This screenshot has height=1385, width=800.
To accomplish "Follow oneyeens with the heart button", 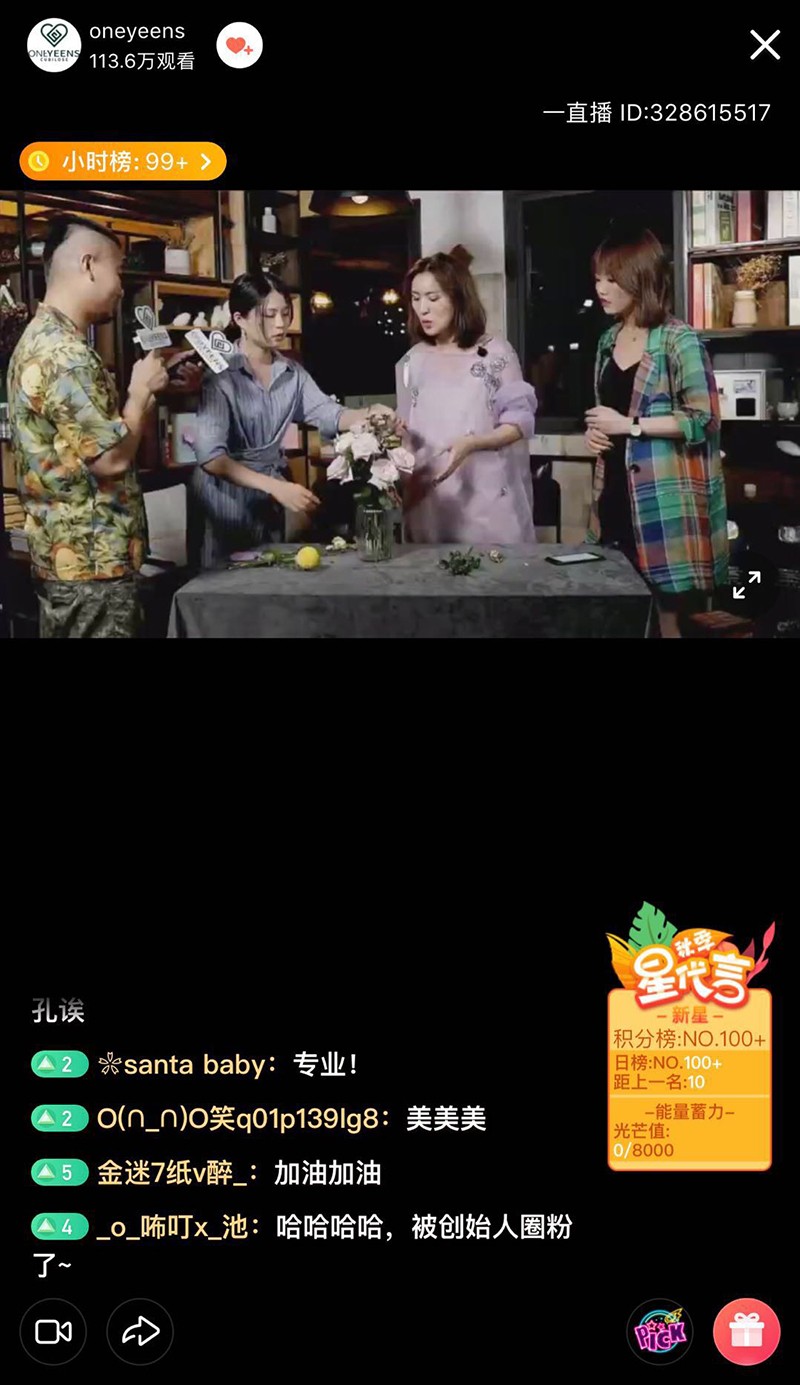I will (x=240, y=46).
